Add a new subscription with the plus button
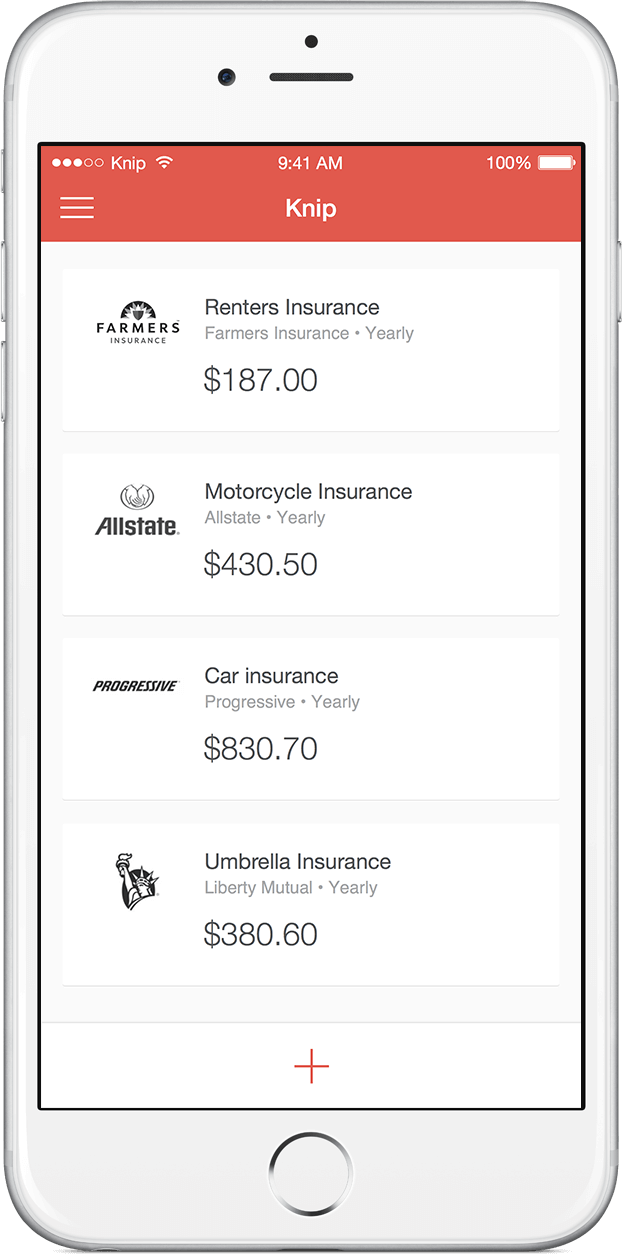This screenshot has width=622, height=1255. [x=311, y=1067]
